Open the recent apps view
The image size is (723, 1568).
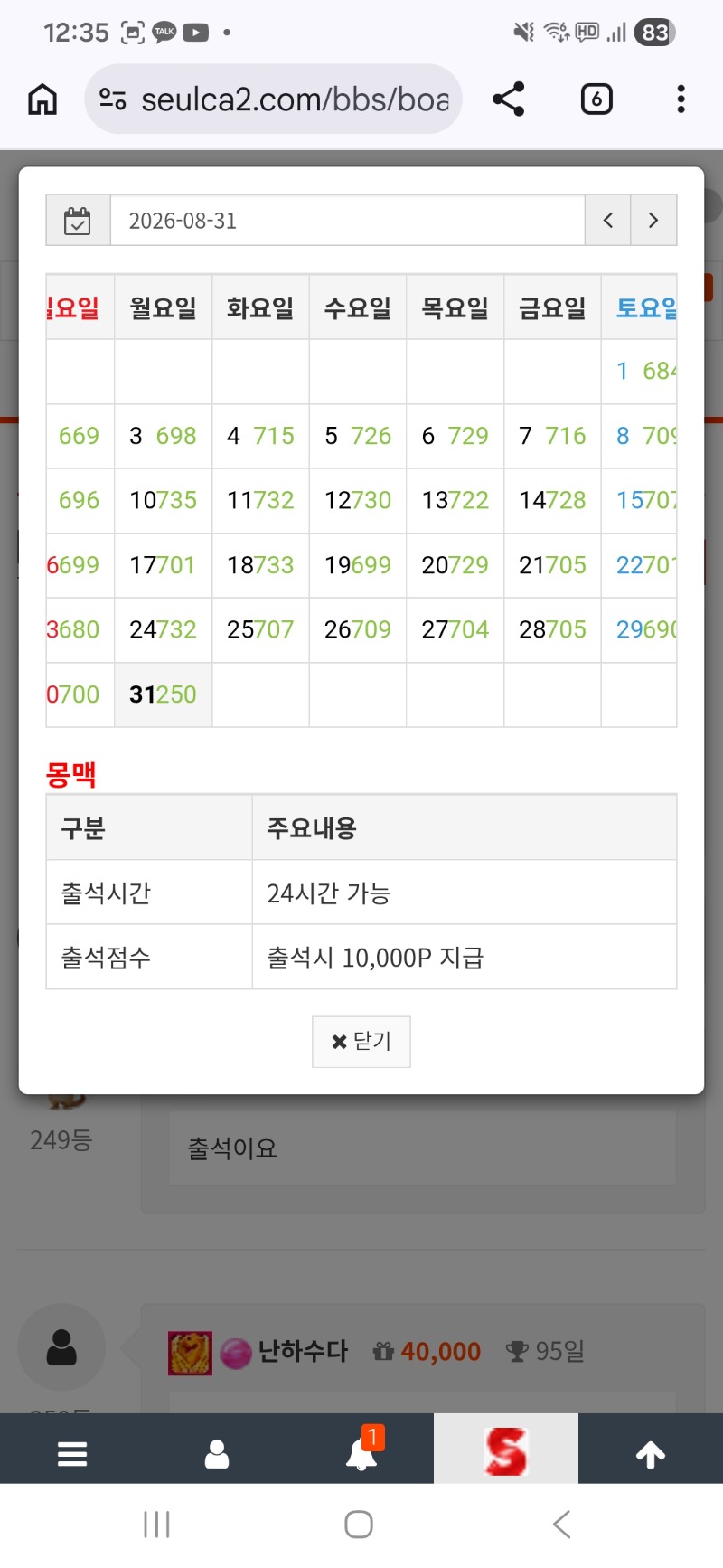pyautogui.click(x=156, y=1525)
